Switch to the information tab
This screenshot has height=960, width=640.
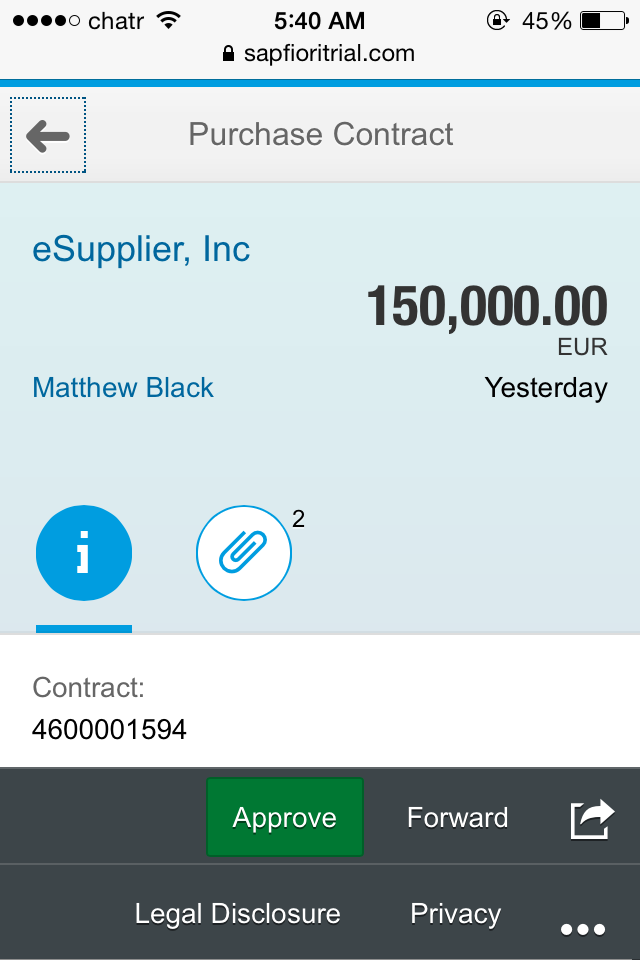(x=84, y=553)
